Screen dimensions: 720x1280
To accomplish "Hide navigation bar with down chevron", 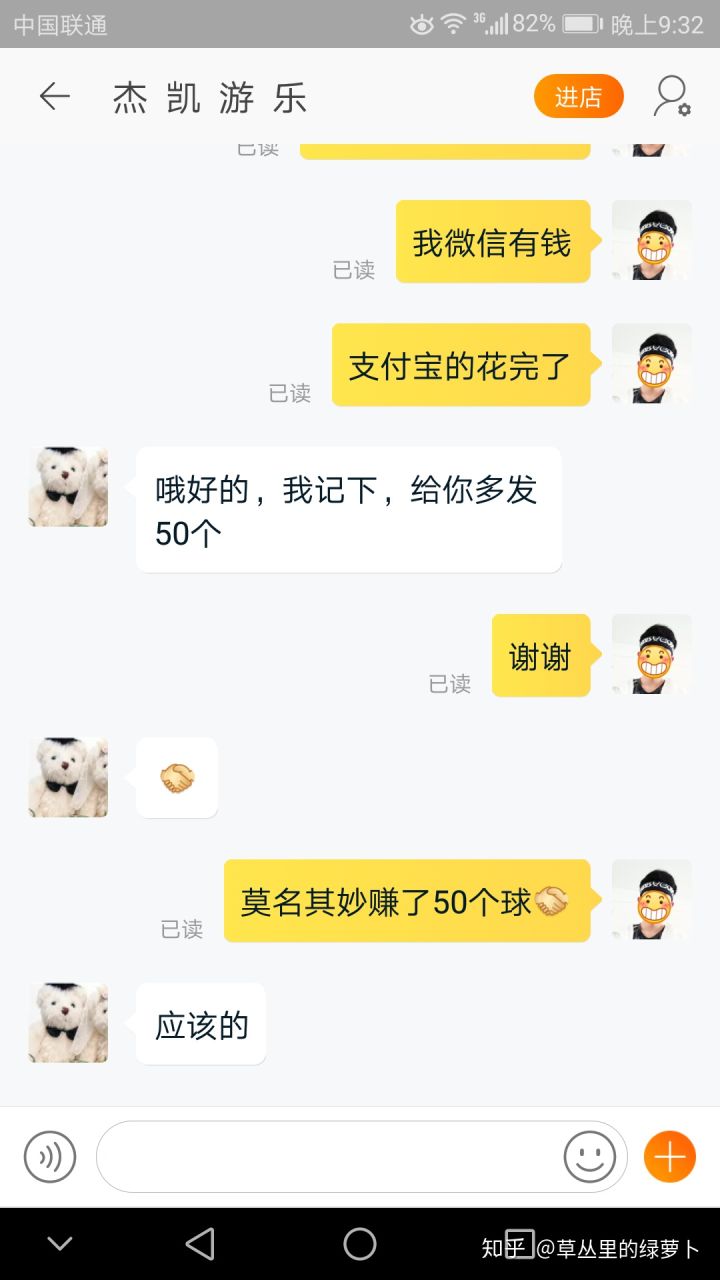I will [60, 1244].
